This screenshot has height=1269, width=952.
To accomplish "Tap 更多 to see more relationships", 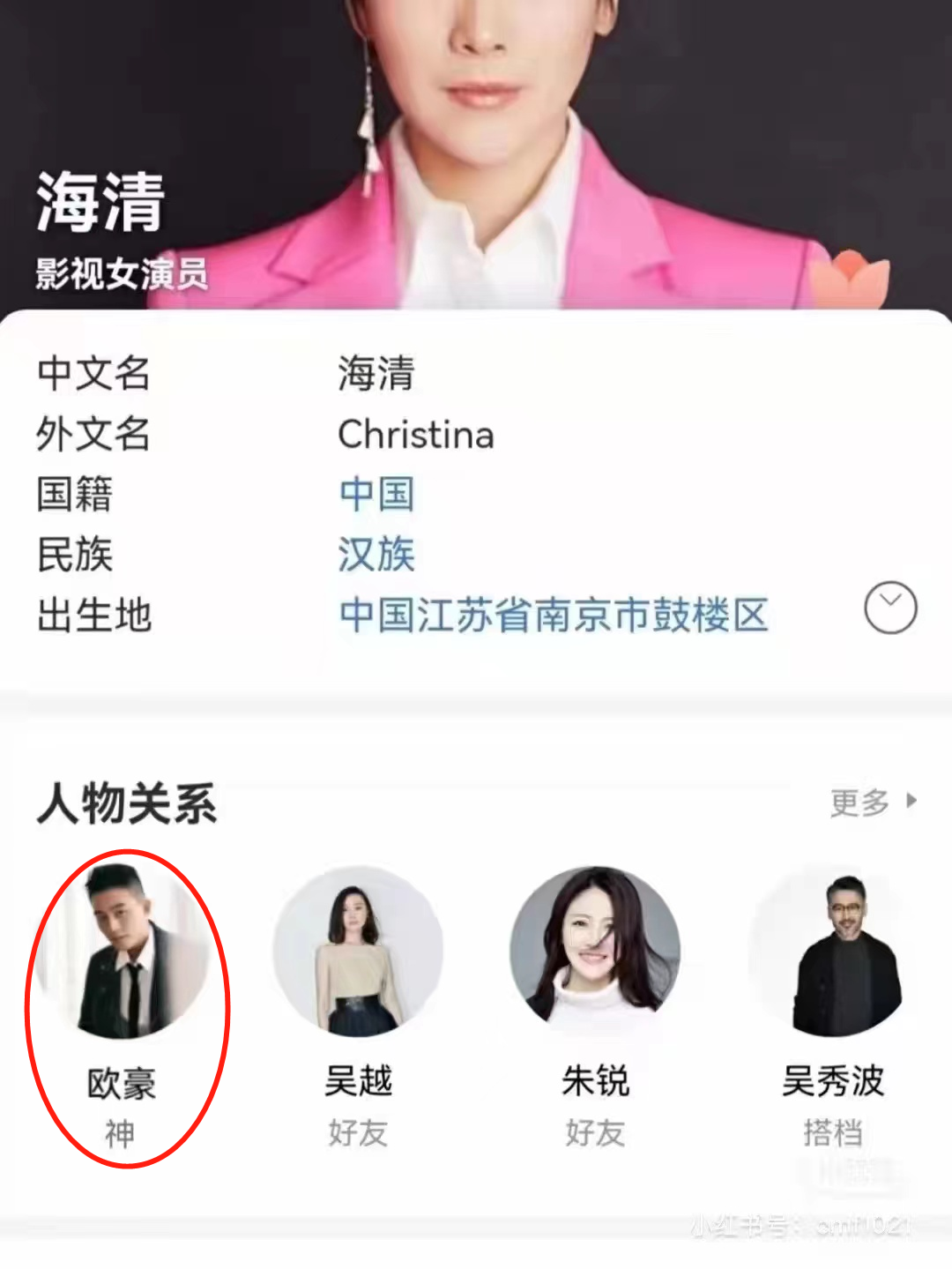I will [873, 802].
